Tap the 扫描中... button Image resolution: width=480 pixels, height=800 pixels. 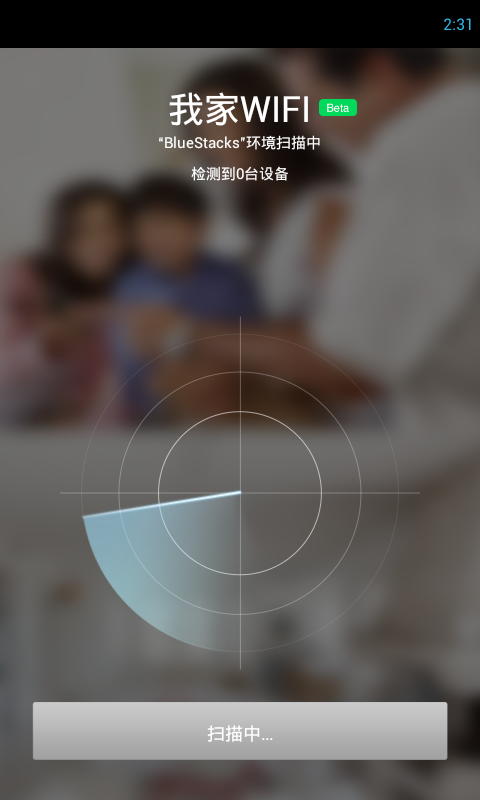tap(240, 731)
